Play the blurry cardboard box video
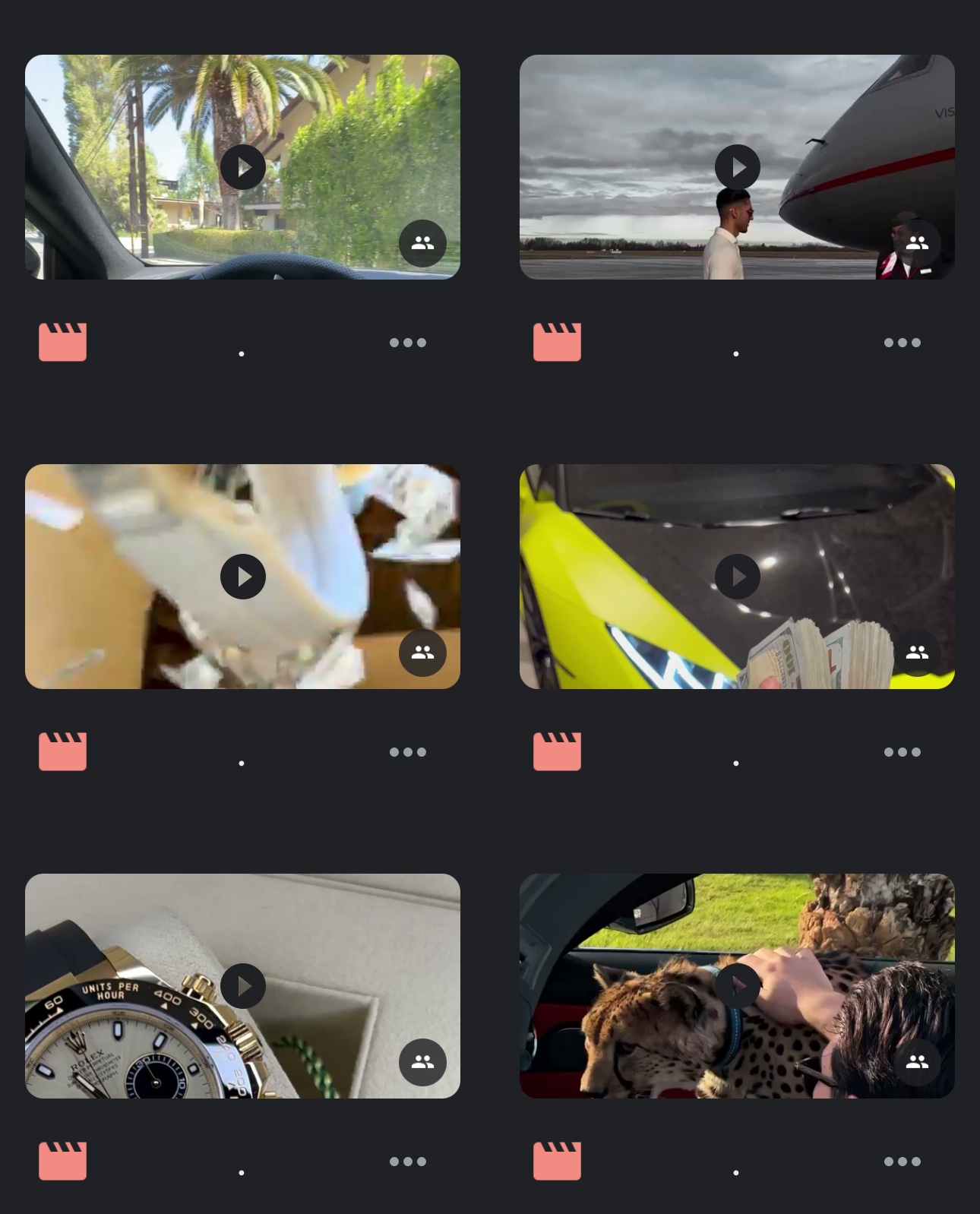 point(243,577)
